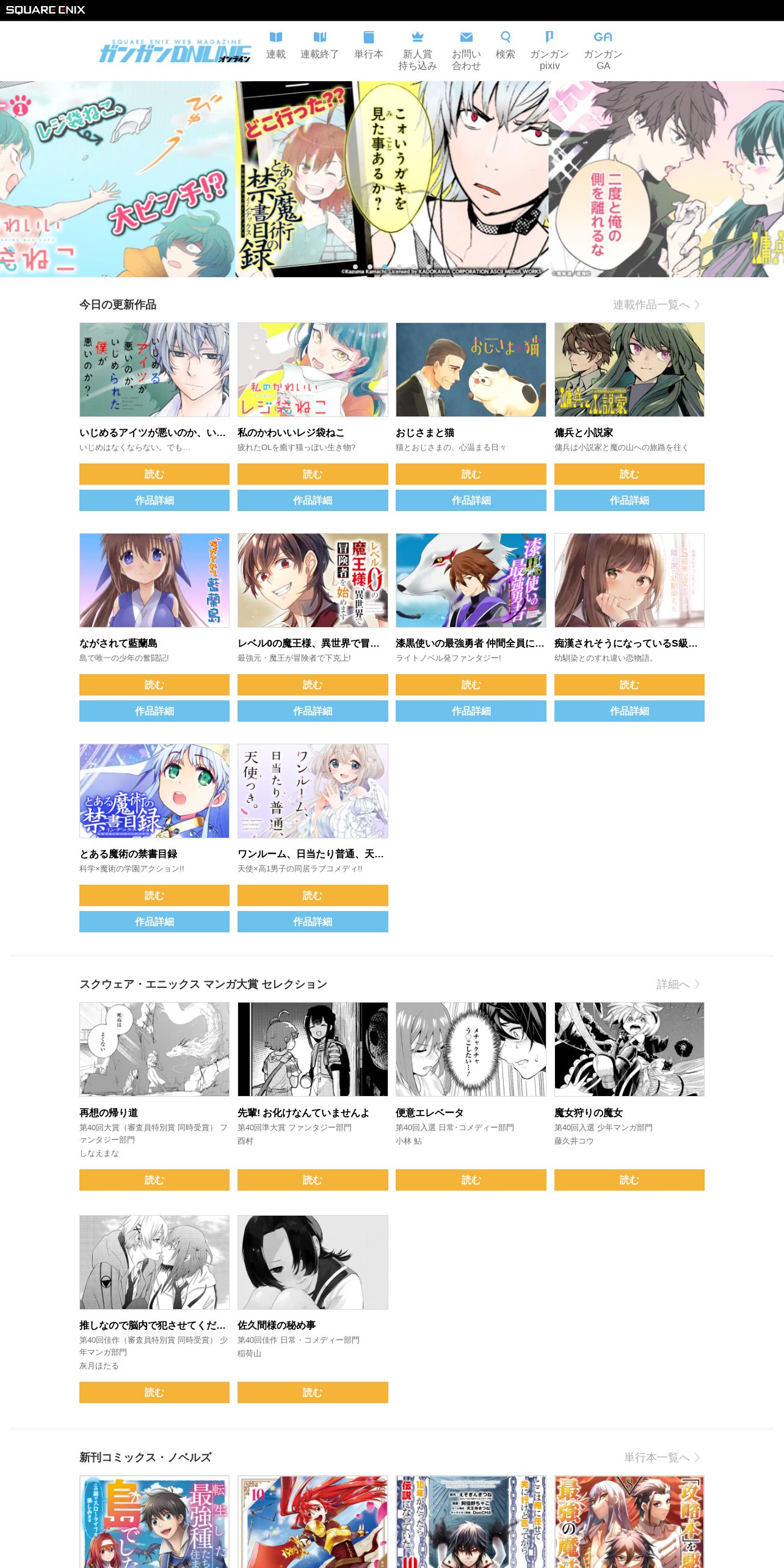The image size is (784, 1568).
Task: Go to the 単行本 page
Action: click(x=368, y=46)
